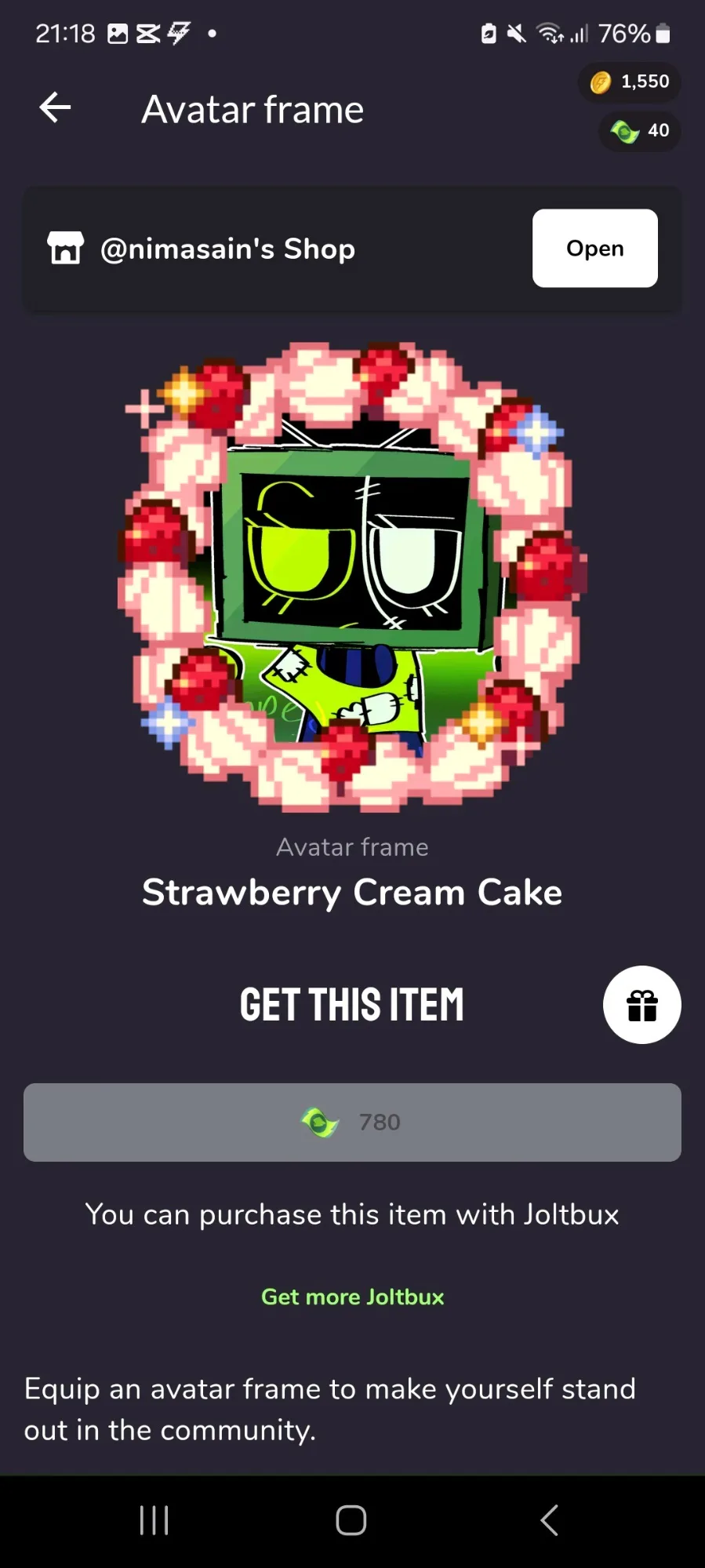This screenshot has height=1568, width=705.
Task: Tap the system home button
Action: point(351,1520)
